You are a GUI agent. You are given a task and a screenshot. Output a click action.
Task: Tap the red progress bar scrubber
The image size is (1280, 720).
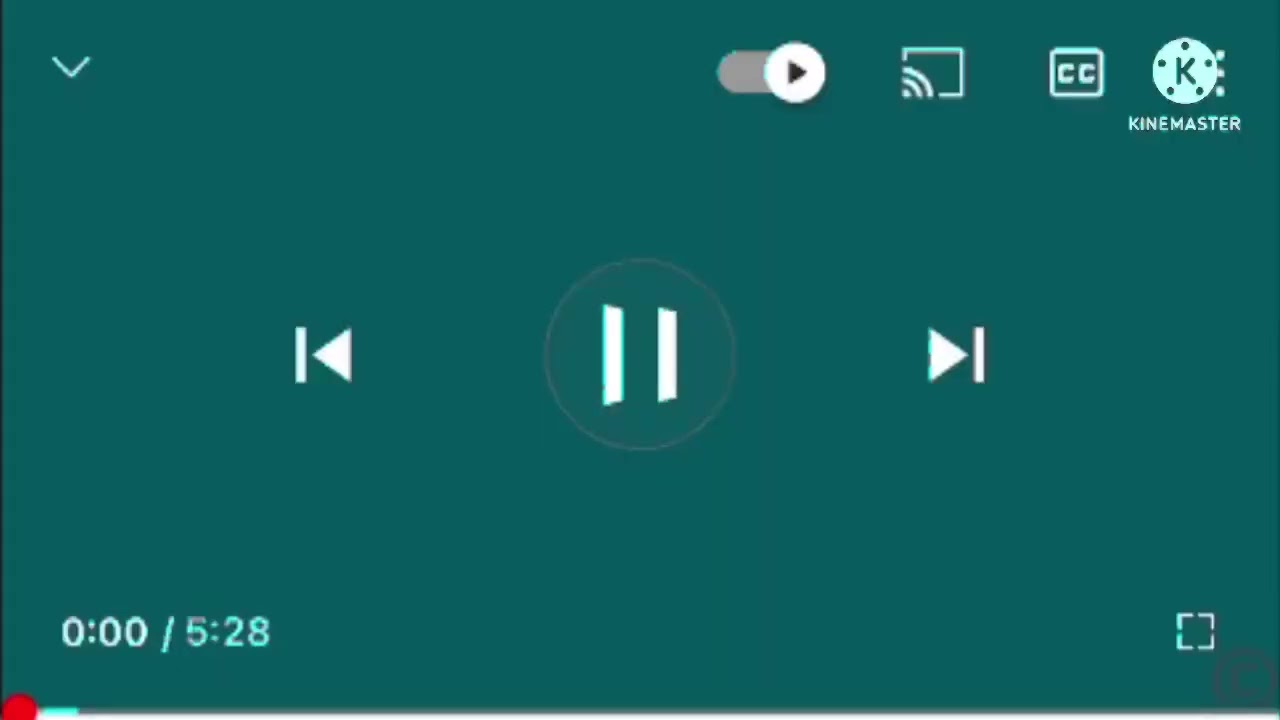point(20,709)
